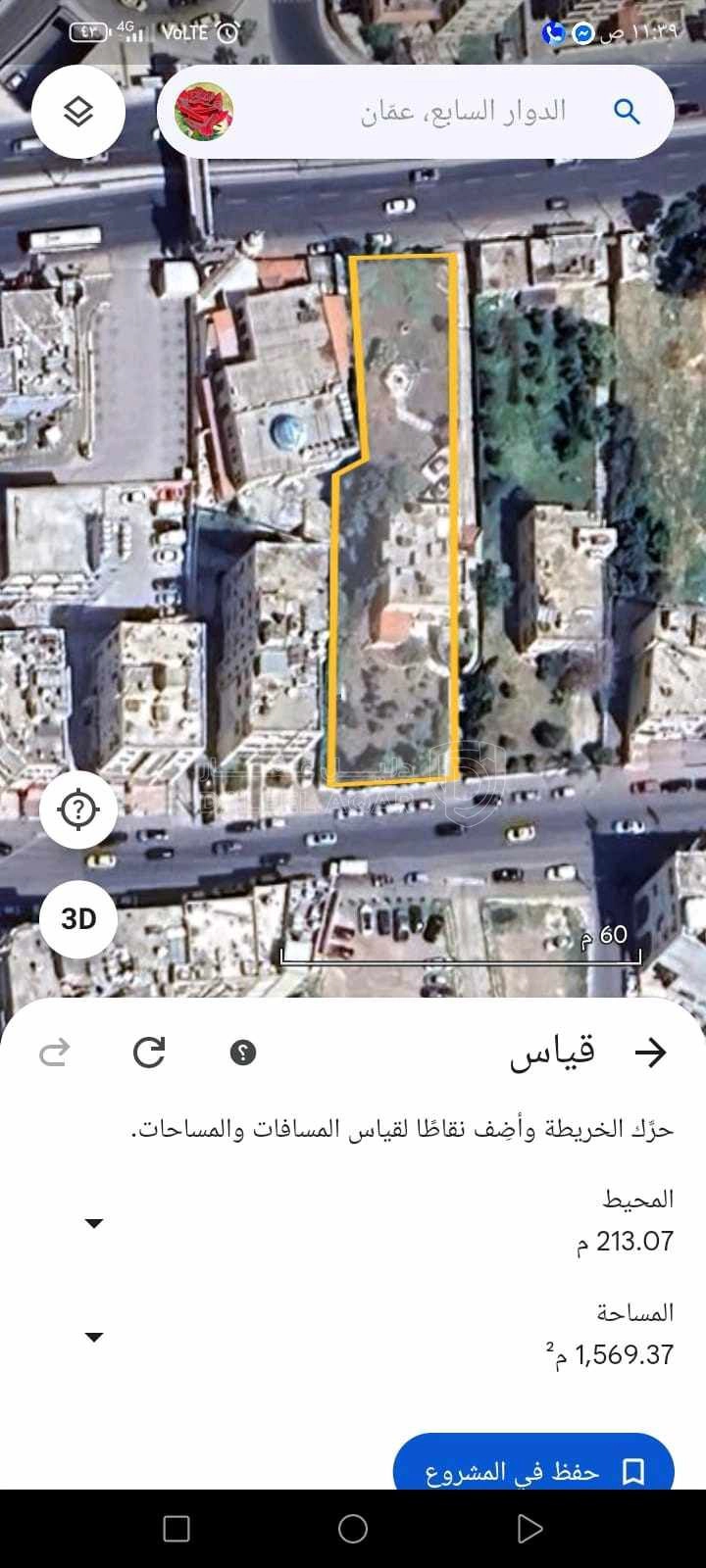Open the measurement help icon
Screen dimensions: 706x1568
point(243,1053)
